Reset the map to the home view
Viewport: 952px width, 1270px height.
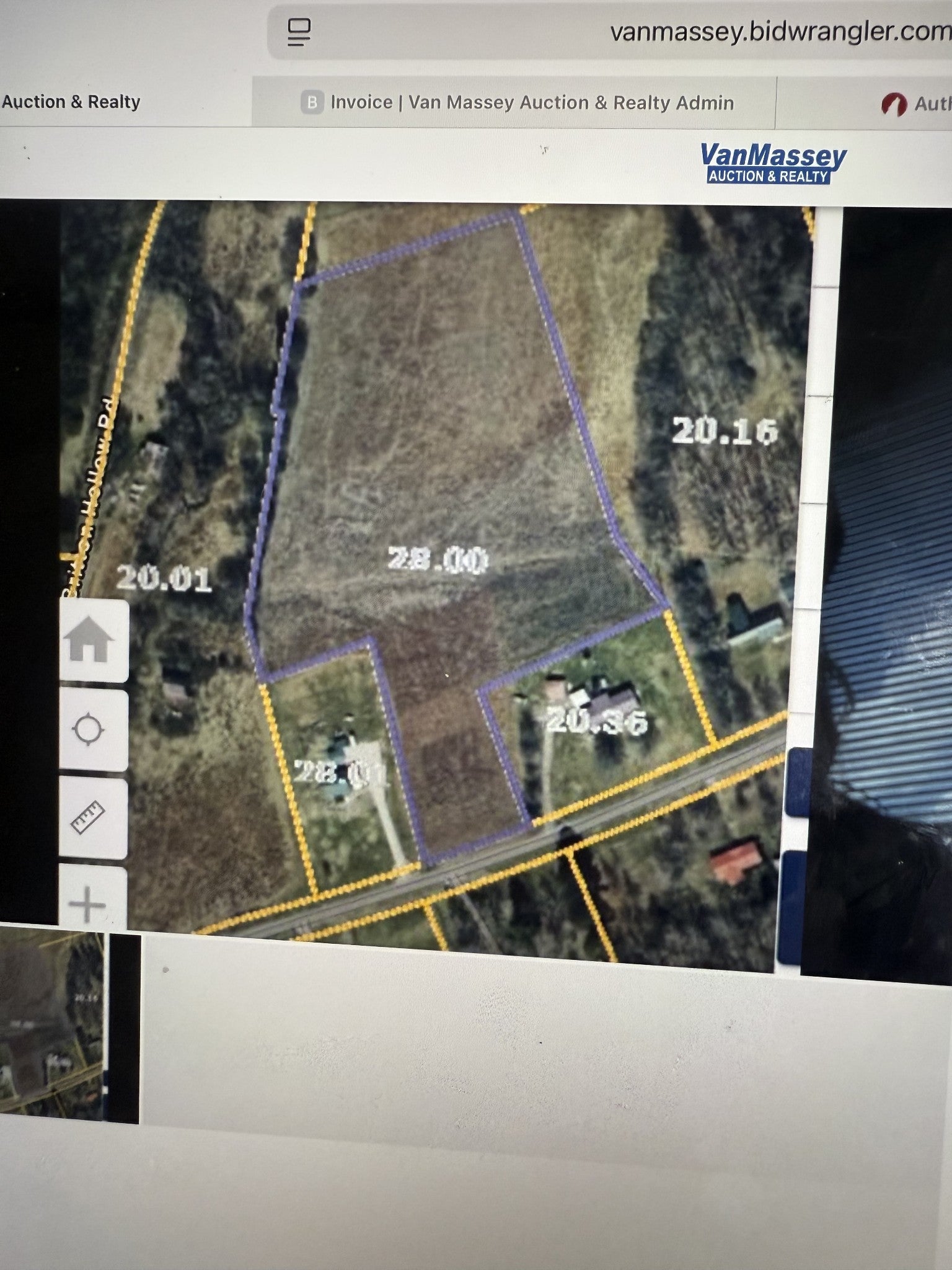90,640
